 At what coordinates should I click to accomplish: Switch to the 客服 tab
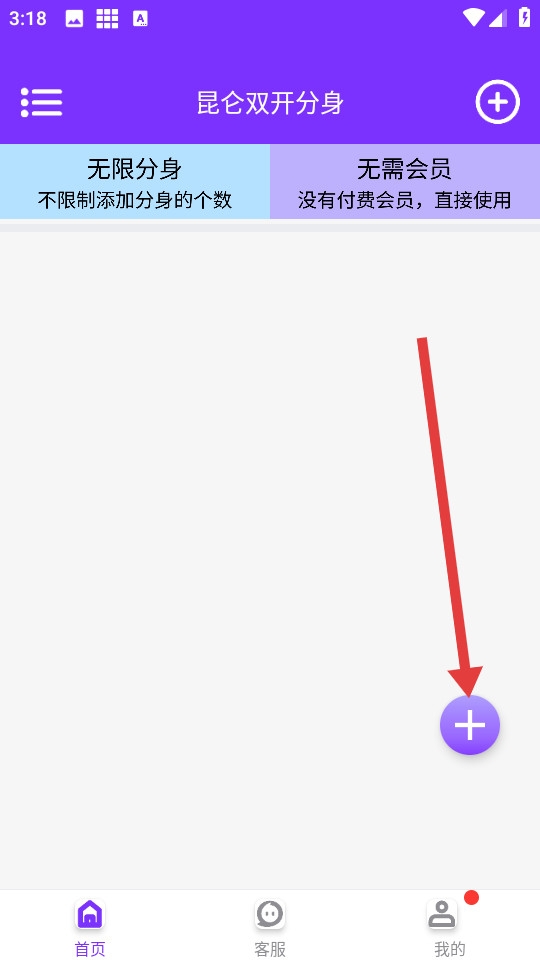coord(270,926)
